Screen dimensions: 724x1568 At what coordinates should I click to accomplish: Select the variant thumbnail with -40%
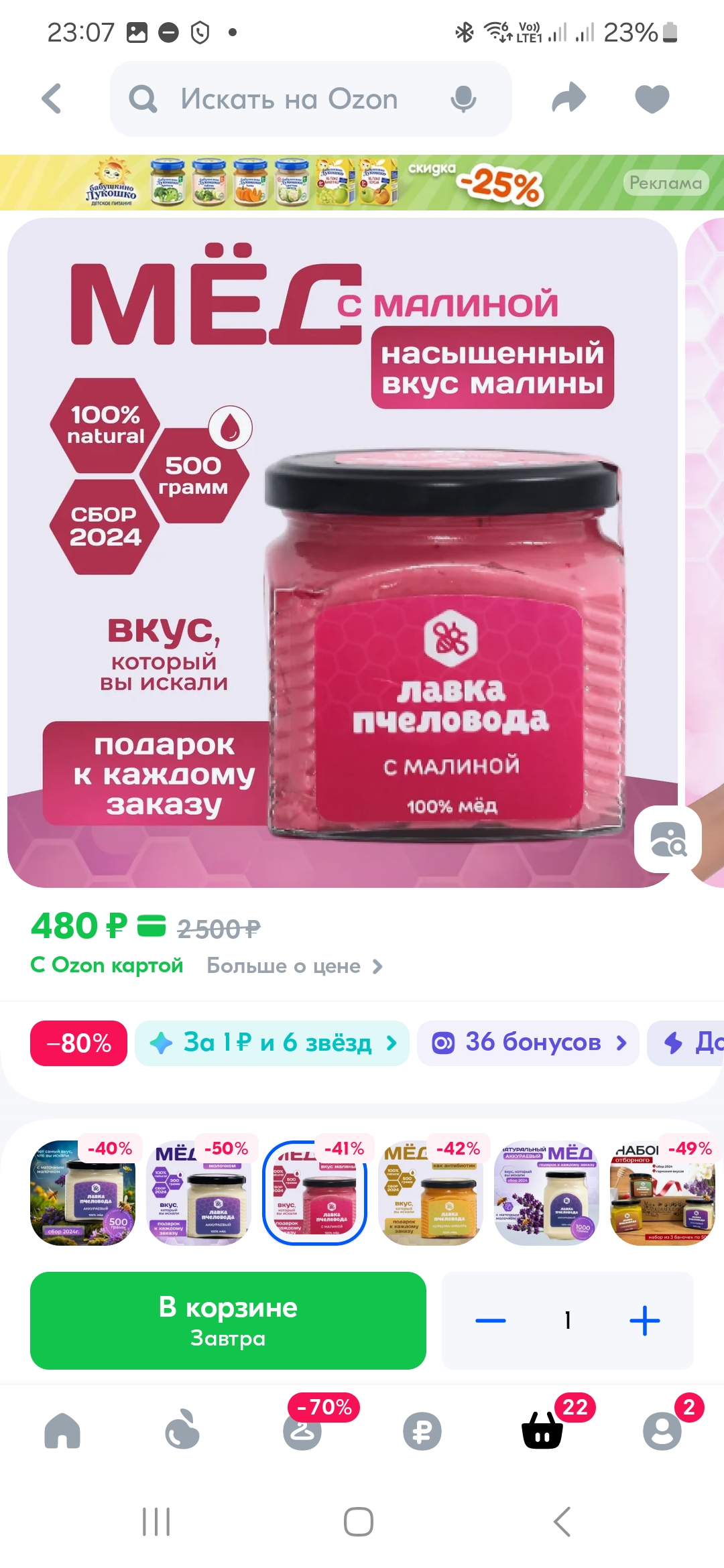coord(82,1193)
